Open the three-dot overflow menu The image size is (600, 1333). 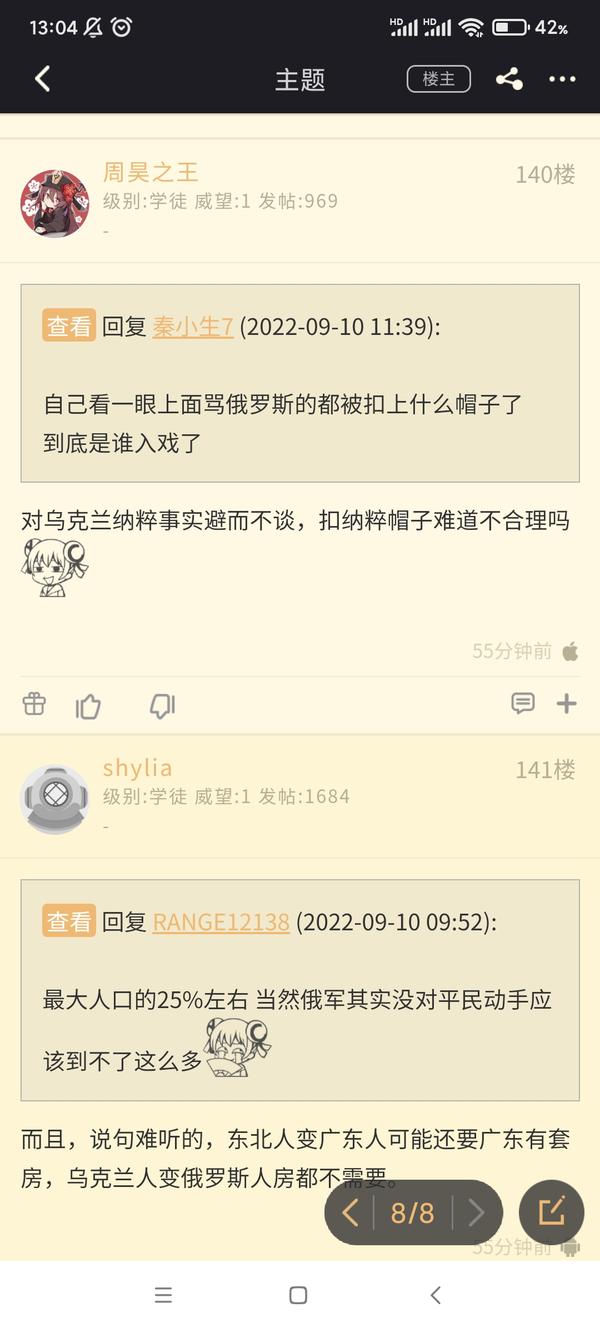coord(562,79)
